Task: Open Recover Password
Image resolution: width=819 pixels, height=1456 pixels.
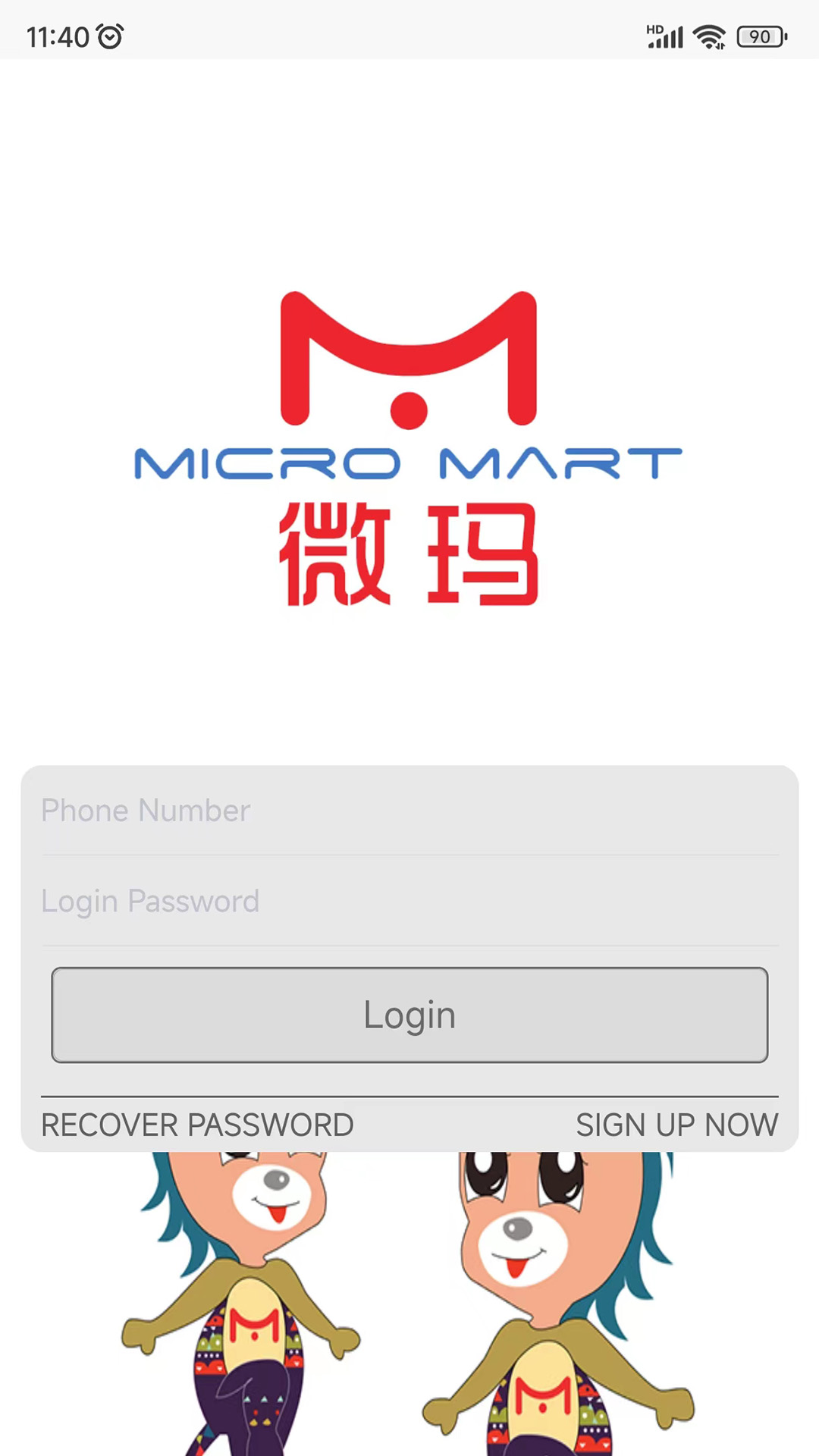Action: tap(197, 1125)
